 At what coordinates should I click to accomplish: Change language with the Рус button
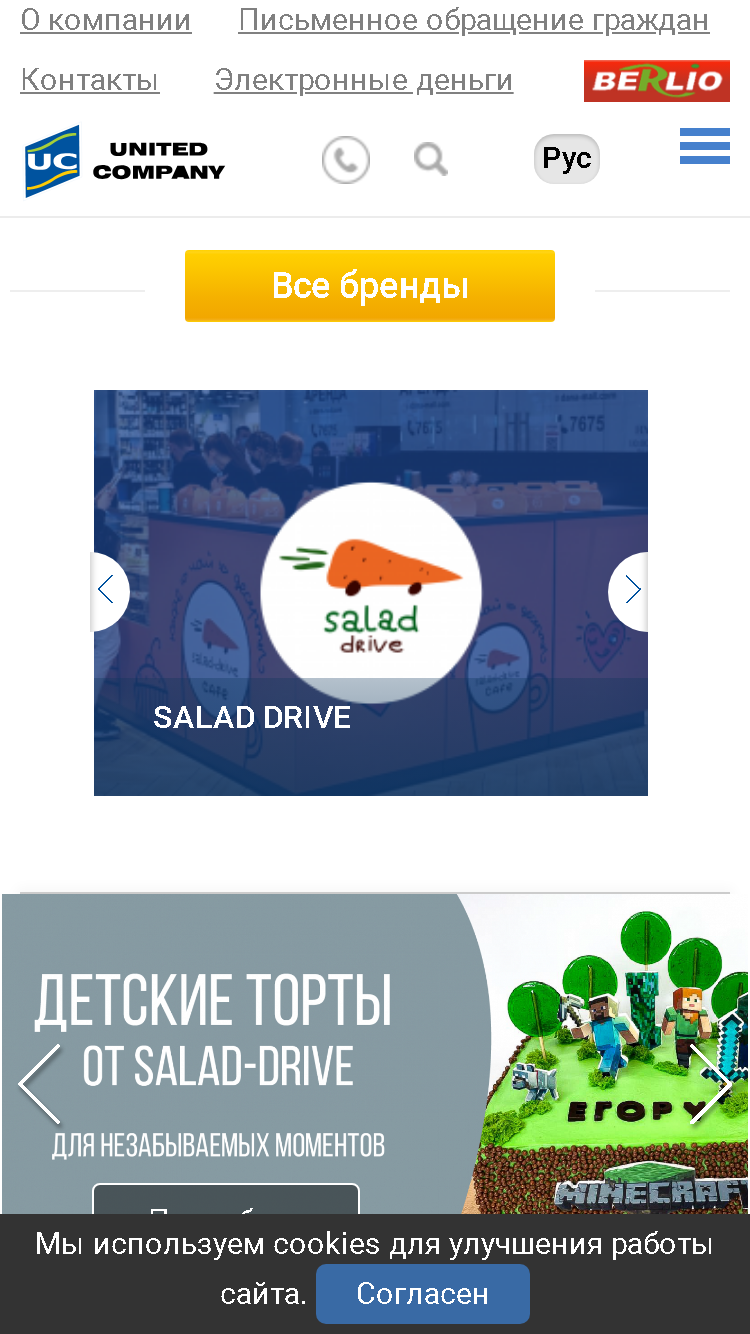pyautogui.click(x=567, y=159)
